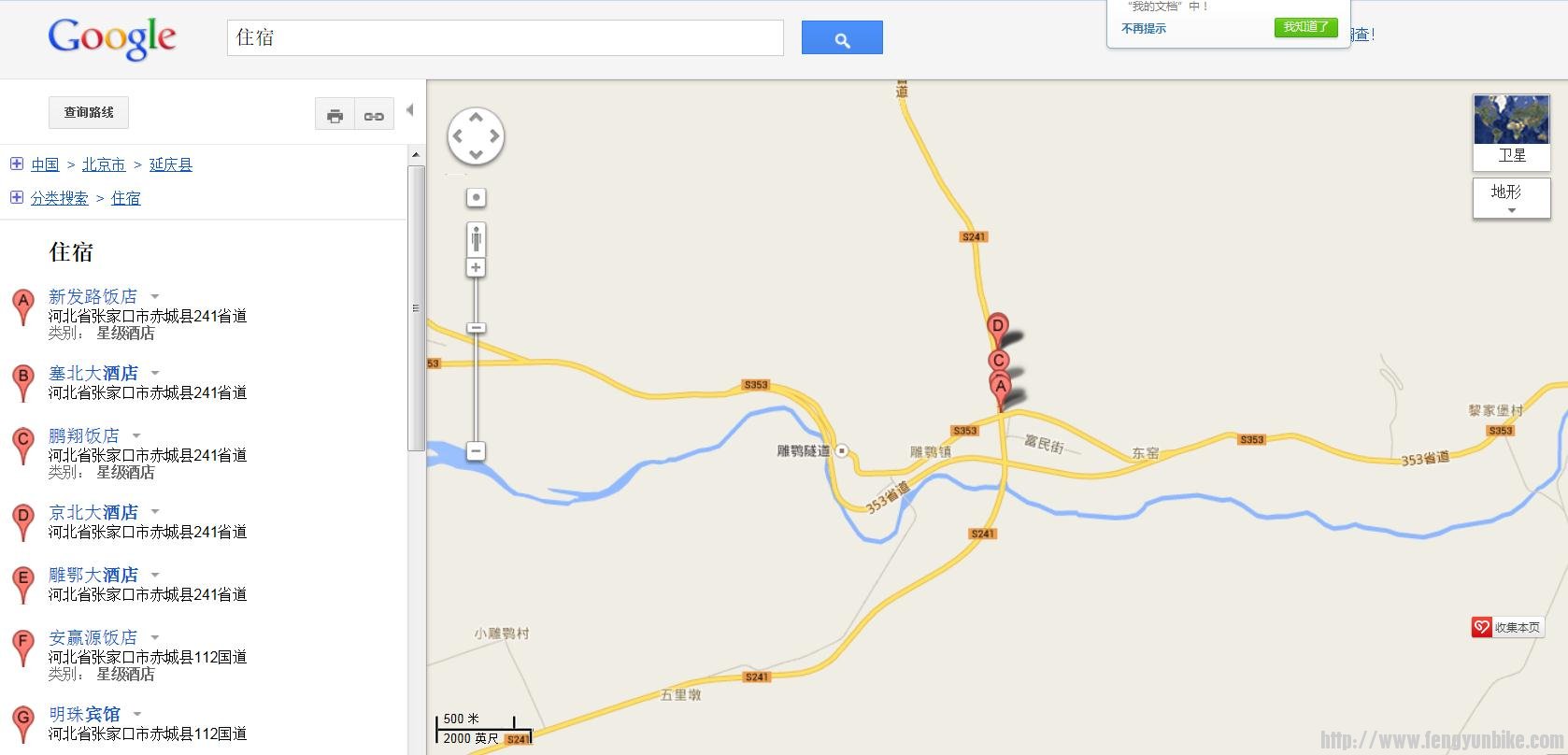Open result 新发路饭店
The image size is (1568, 755).
pyautogui.click(x=93, y=296)
